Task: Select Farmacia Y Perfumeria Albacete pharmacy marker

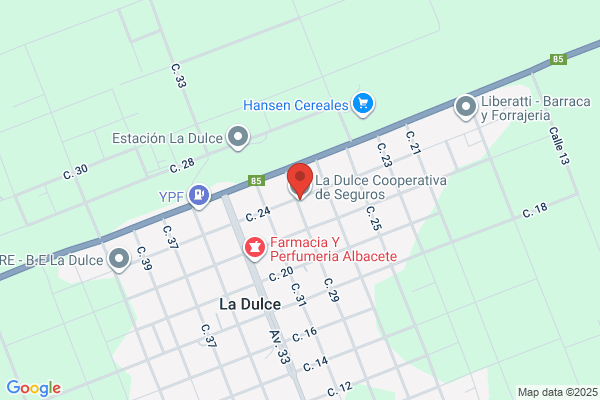Action: 255,248
